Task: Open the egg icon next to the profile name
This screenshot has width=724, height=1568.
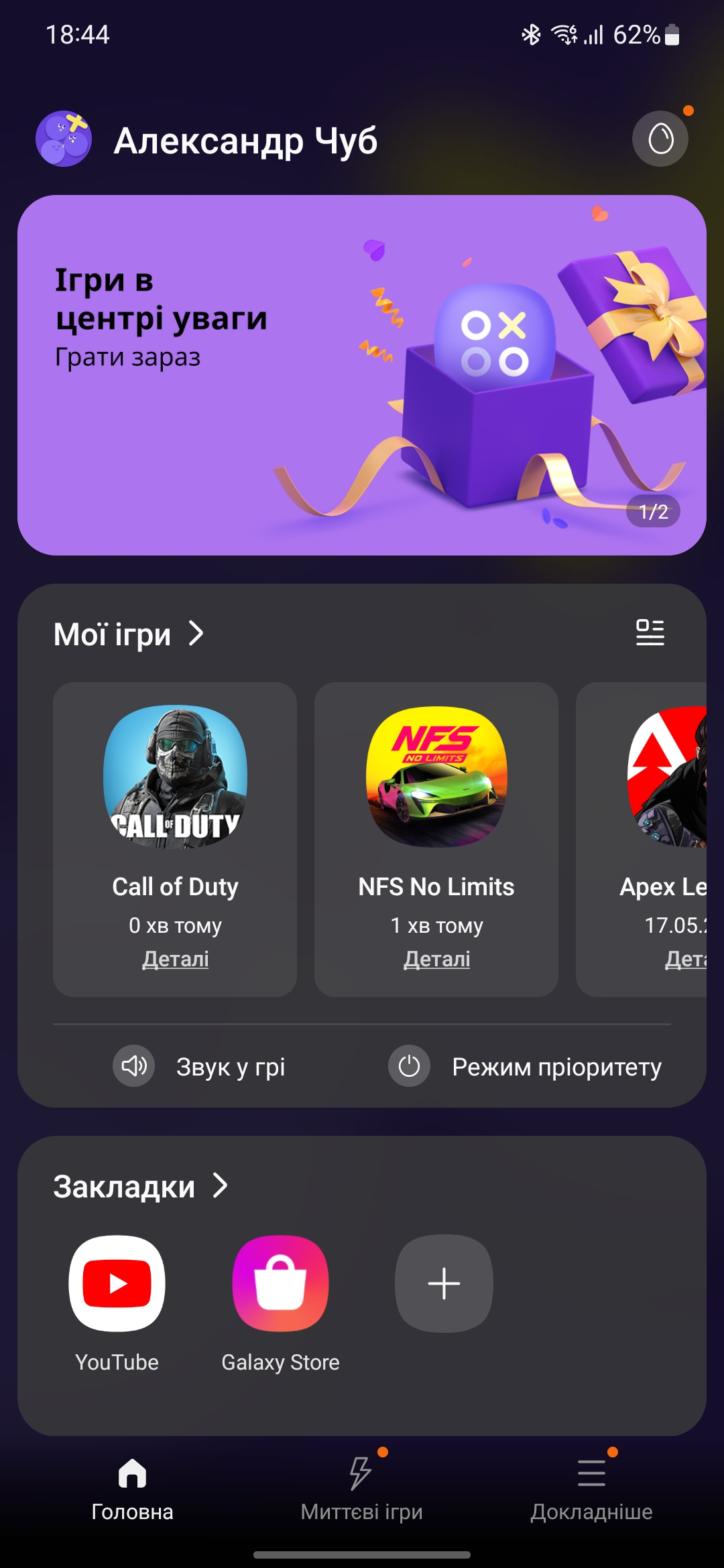Action: 660,139
